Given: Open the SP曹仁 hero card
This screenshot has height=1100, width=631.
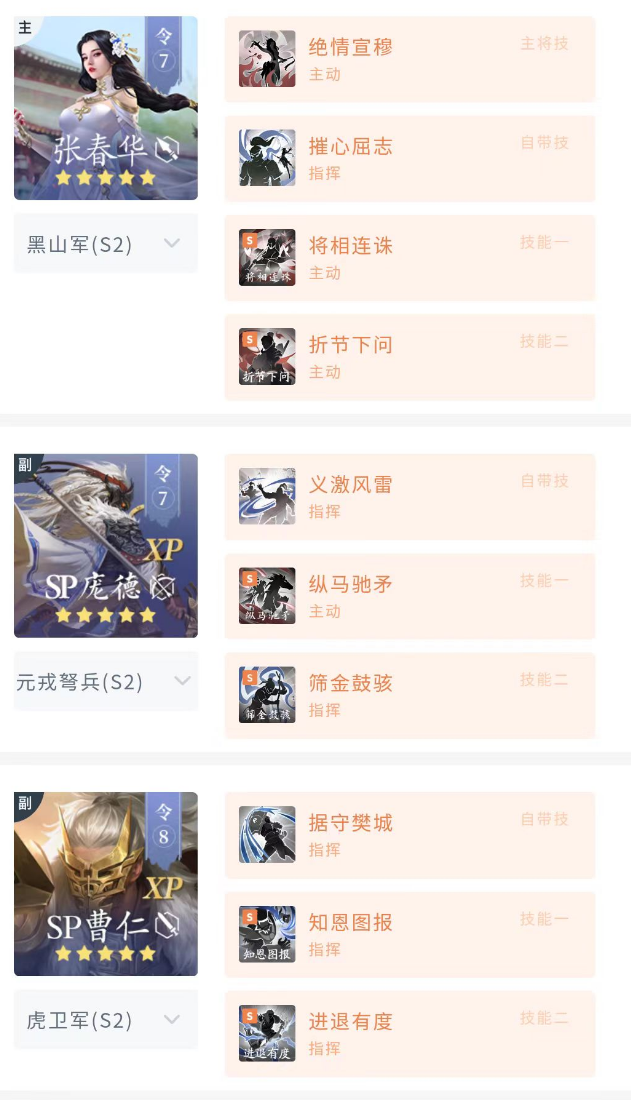Looking at the screenshot, I should click(106, 884).
